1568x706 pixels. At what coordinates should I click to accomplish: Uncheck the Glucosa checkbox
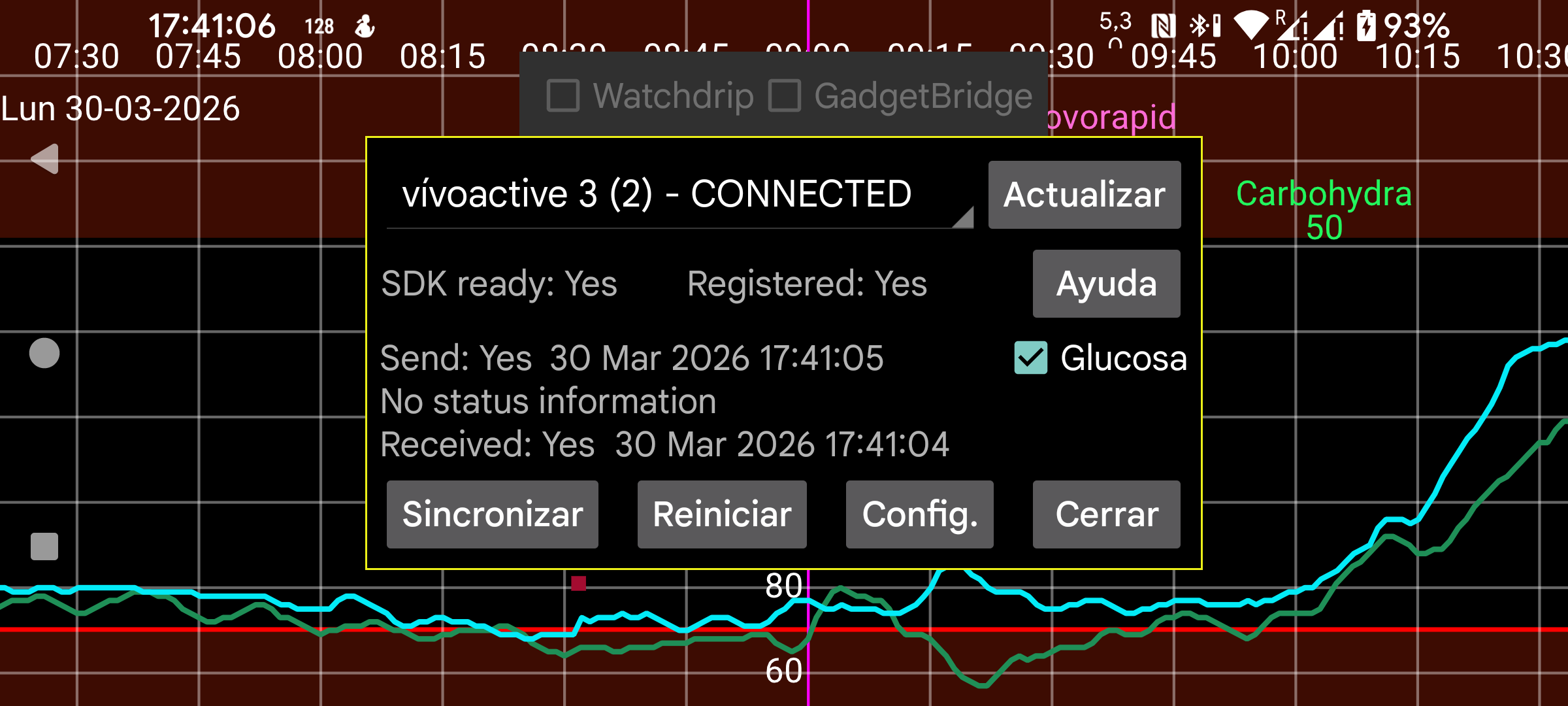tap(1030, 358)
